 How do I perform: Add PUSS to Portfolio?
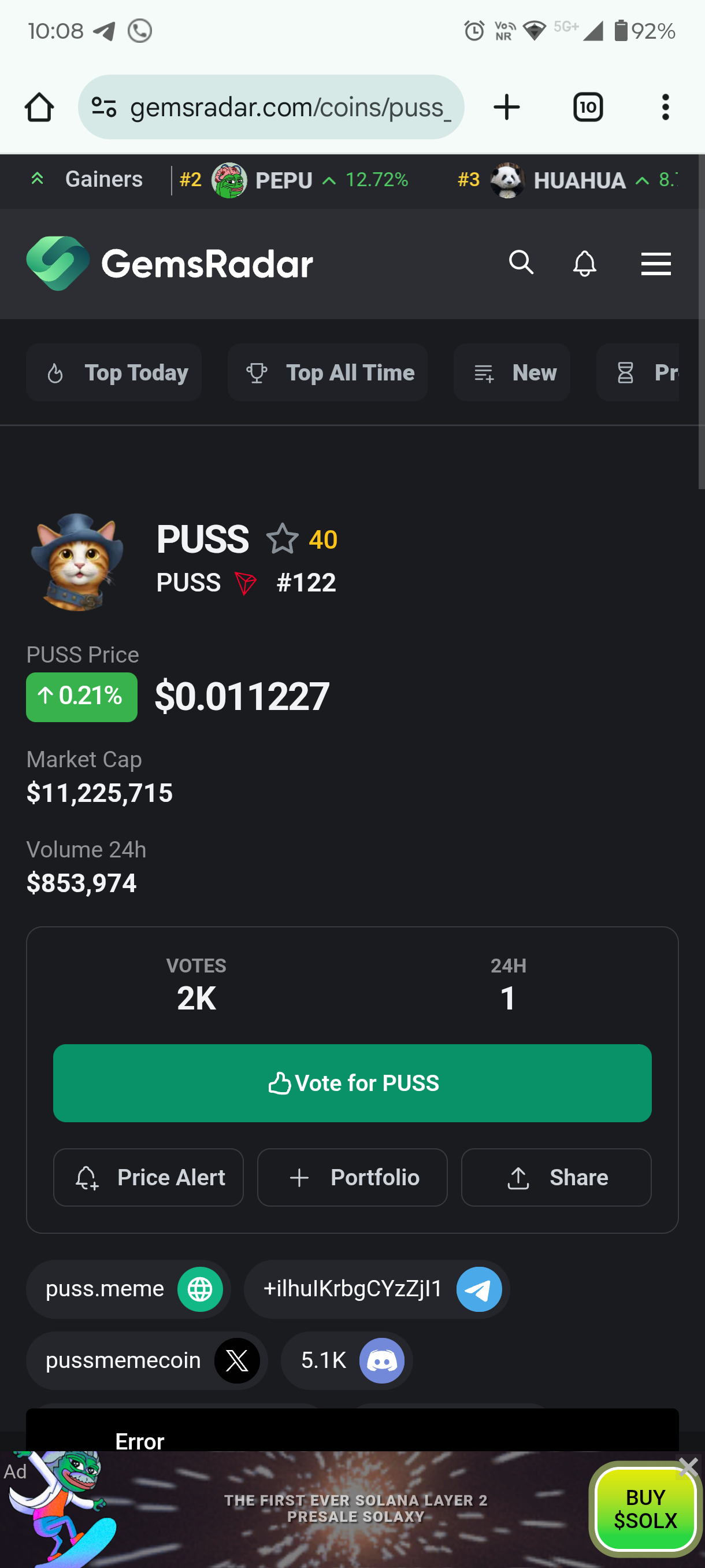coord(352,1177)
